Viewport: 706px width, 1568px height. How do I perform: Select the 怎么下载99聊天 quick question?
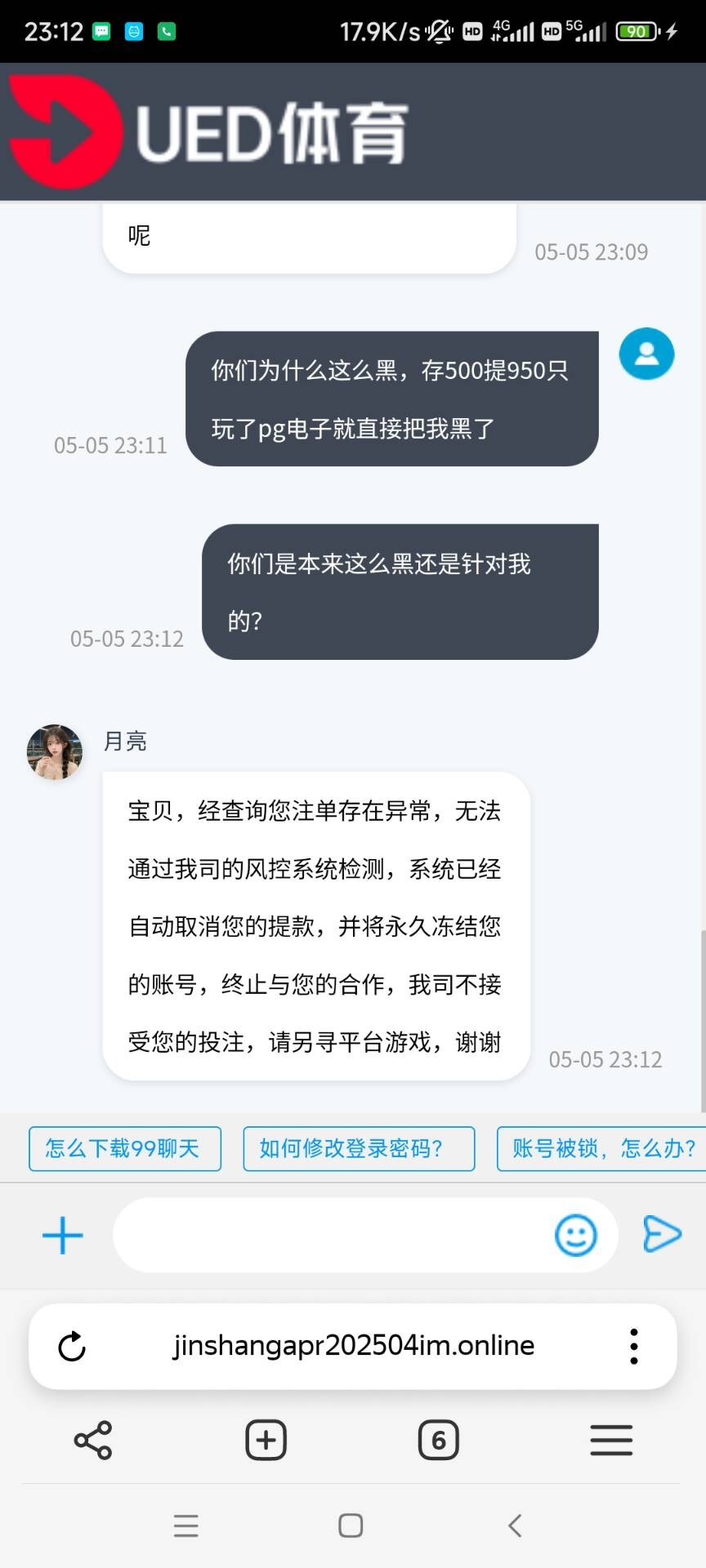[124, 1148]
